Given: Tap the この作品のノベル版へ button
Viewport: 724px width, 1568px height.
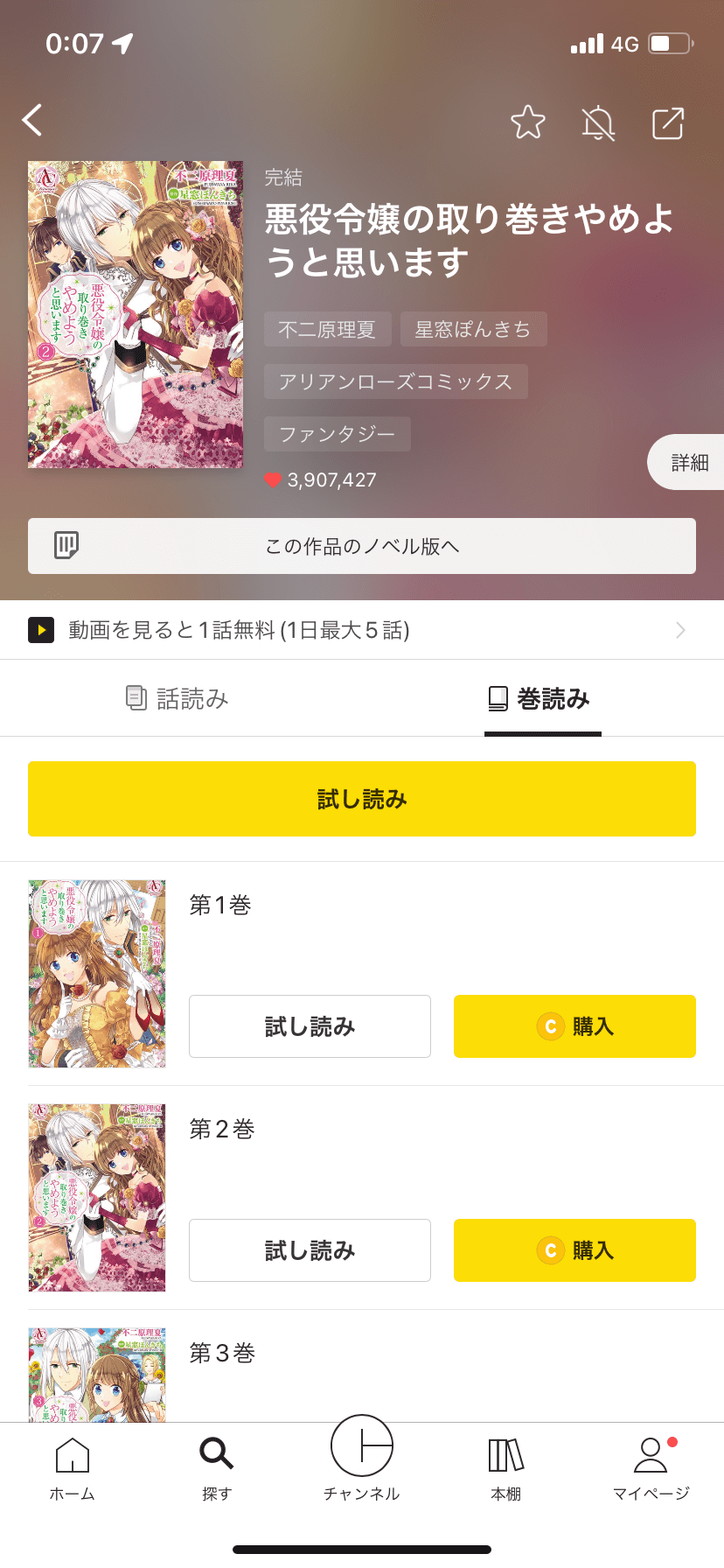Looking at the screenshot, I should [x=361, y=545].
